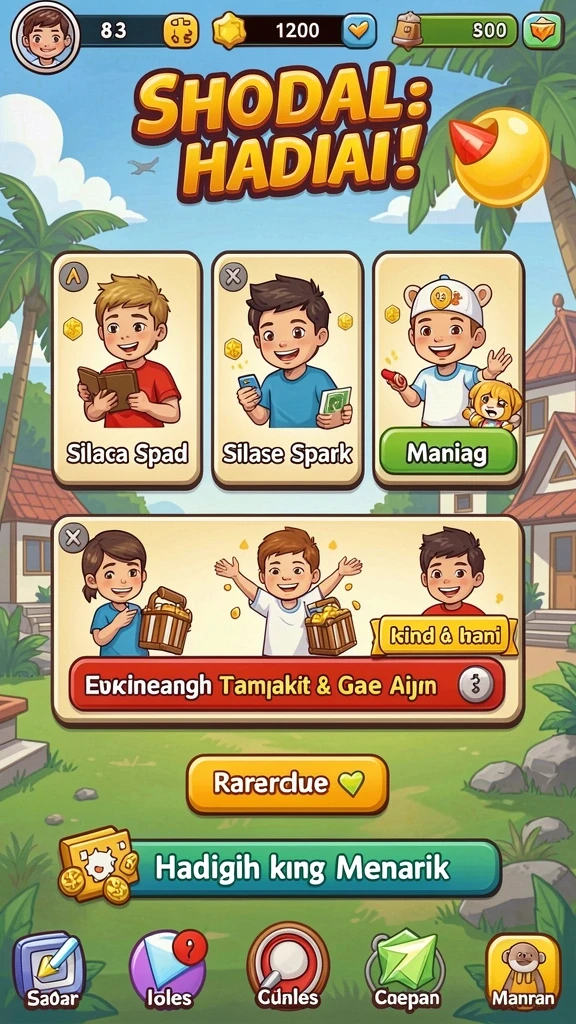The image size is (576, 1024).
Task: Open the Silase Spark card
Action: coord(287,370)
